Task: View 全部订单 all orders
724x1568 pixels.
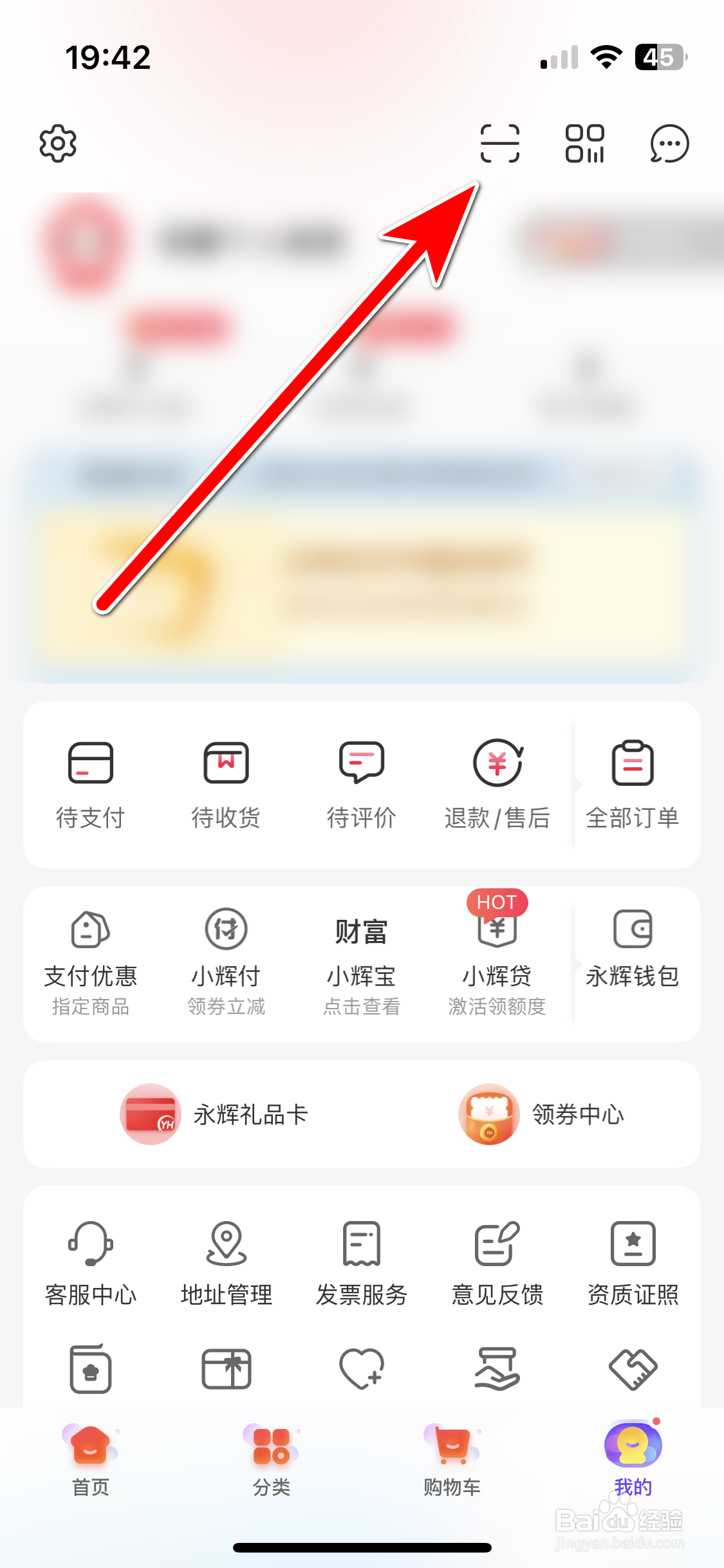Action: [x=633, y=785]
